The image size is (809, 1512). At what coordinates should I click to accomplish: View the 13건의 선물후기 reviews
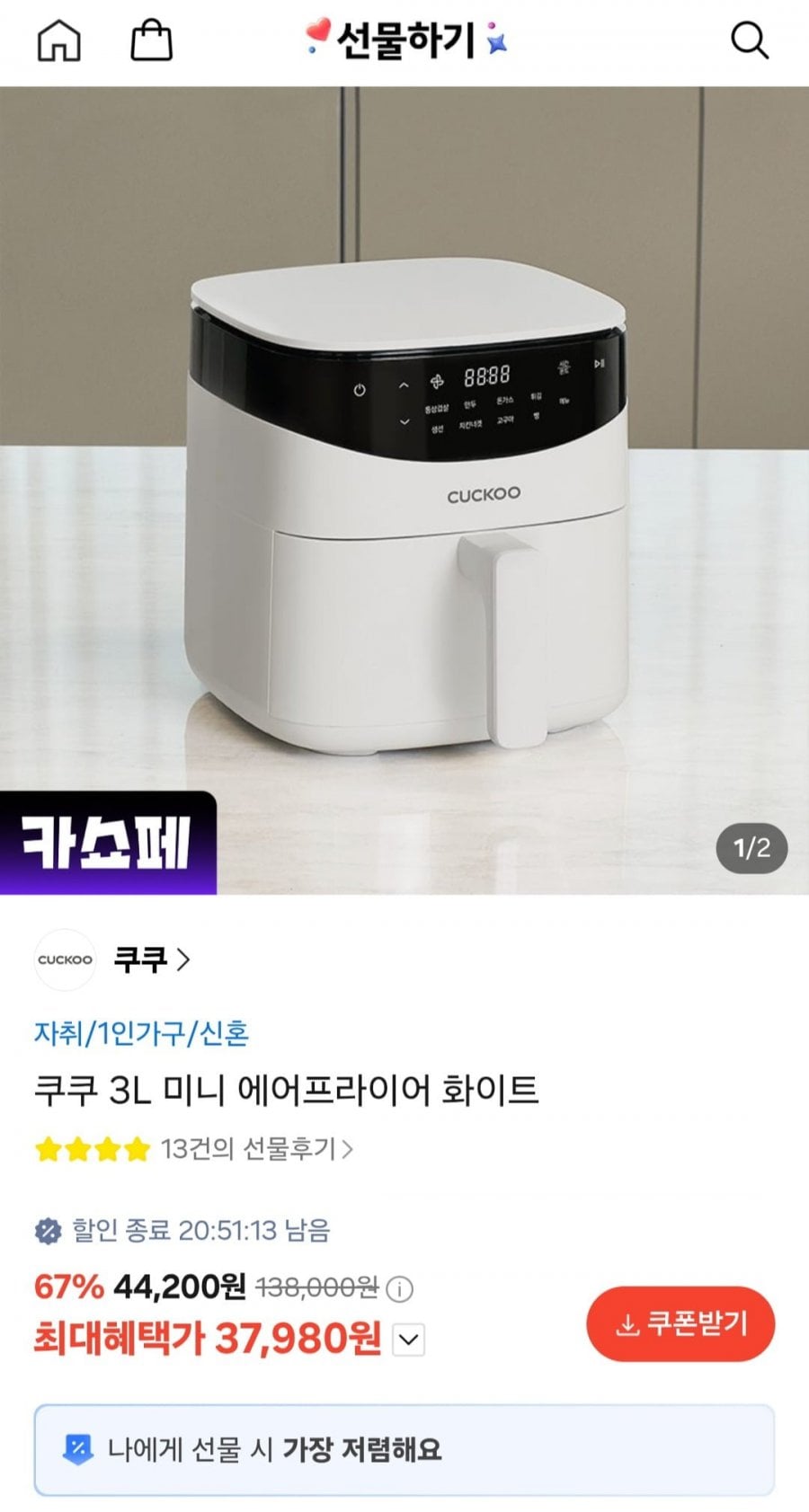256,1149
